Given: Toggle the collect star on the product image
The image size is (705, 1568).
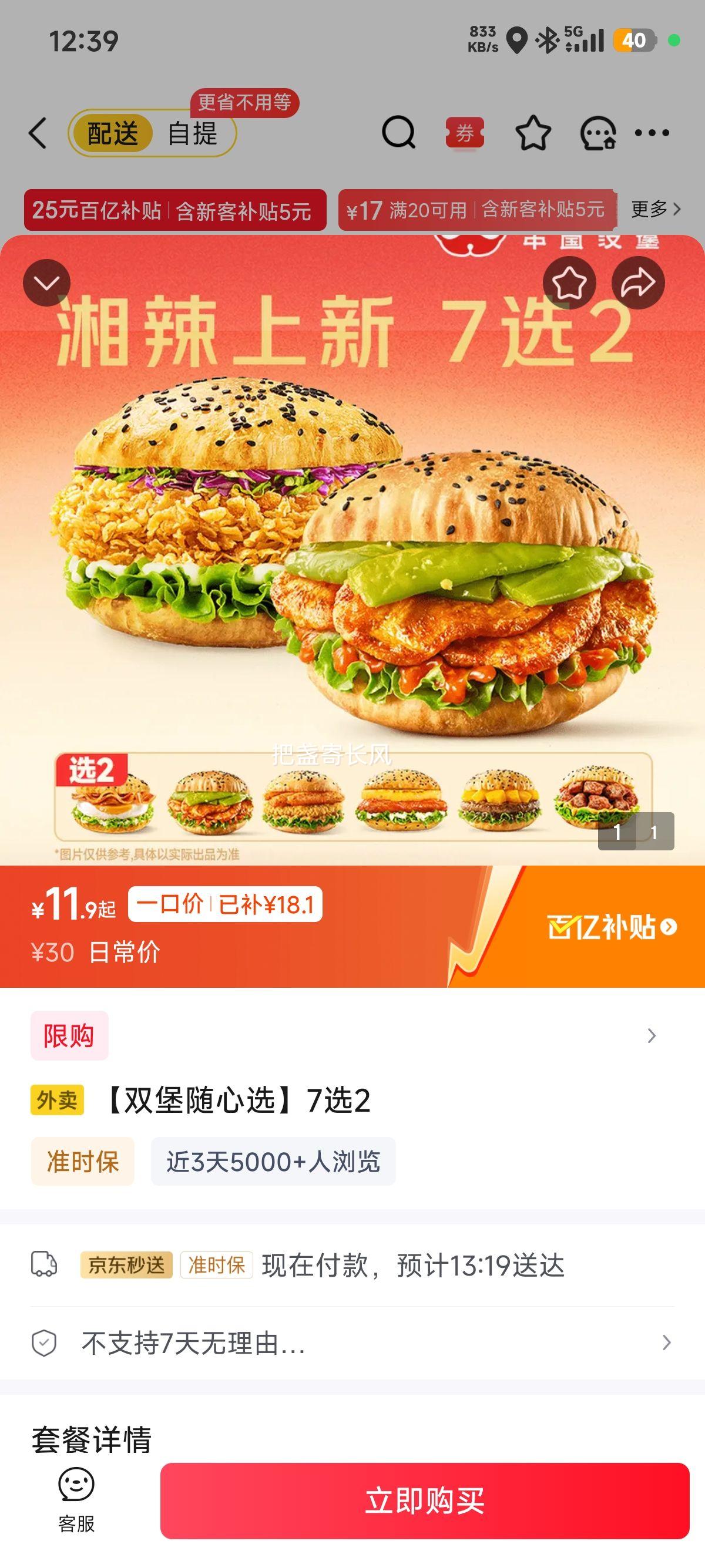Looking at the screenshot, I should tap(569, 282).
